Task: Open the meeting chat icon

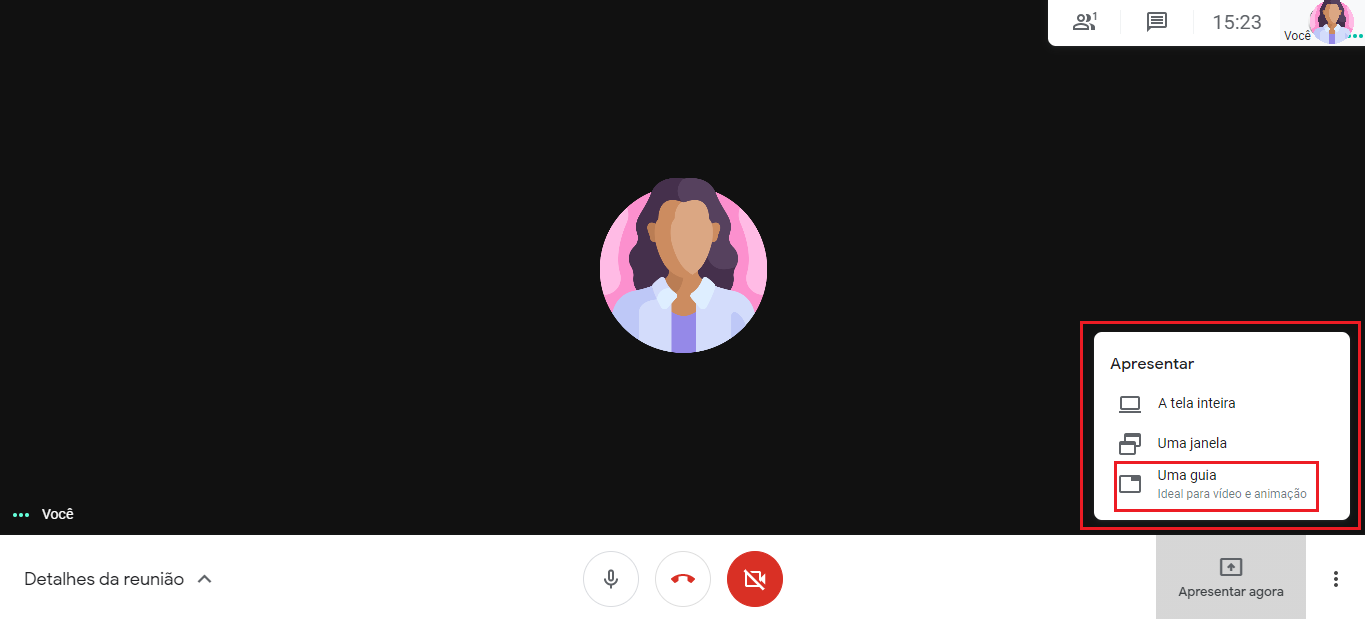Action: point(1157,22)
